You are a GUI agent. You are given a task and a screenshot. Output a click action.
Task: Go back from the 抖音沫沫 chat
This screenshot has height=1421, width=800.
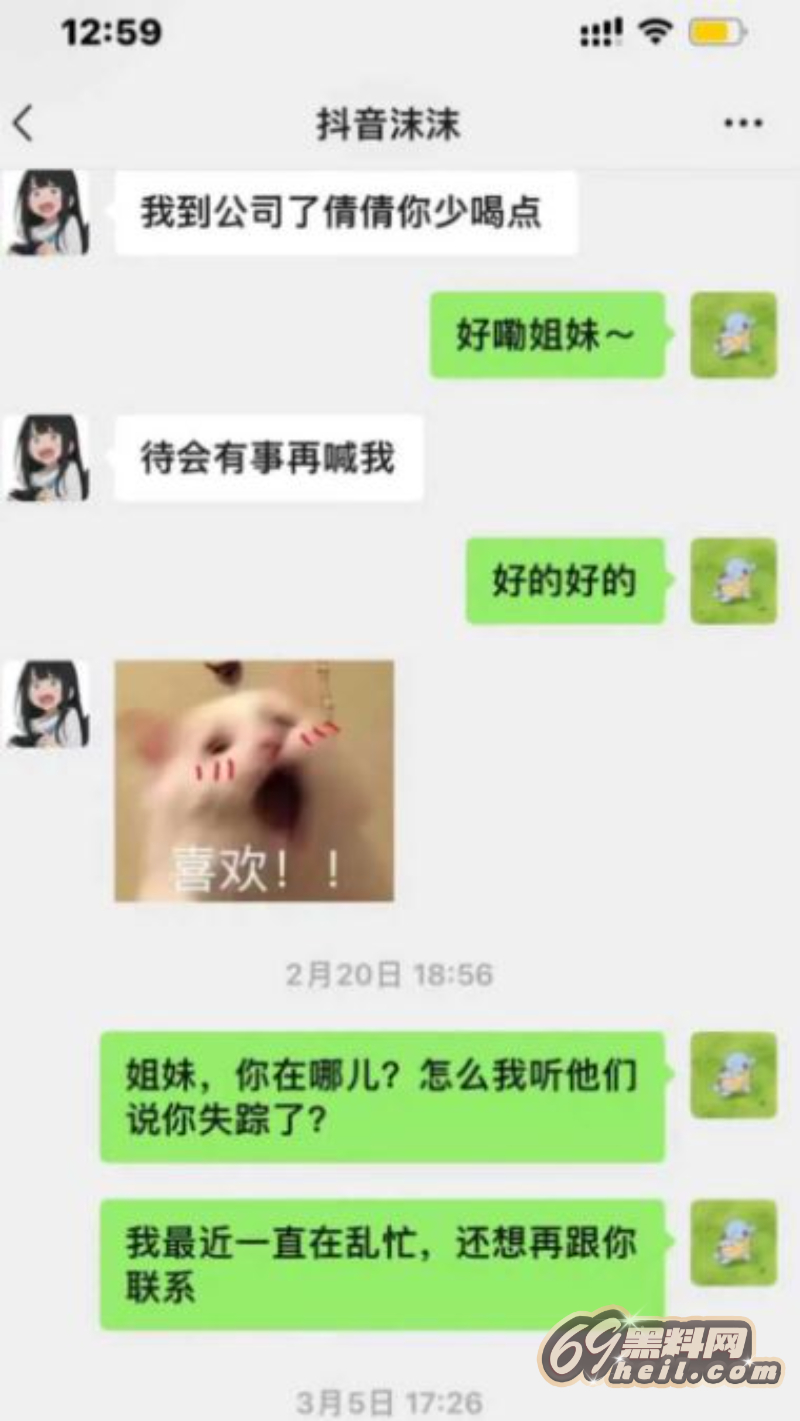click(x=23, y=124)
